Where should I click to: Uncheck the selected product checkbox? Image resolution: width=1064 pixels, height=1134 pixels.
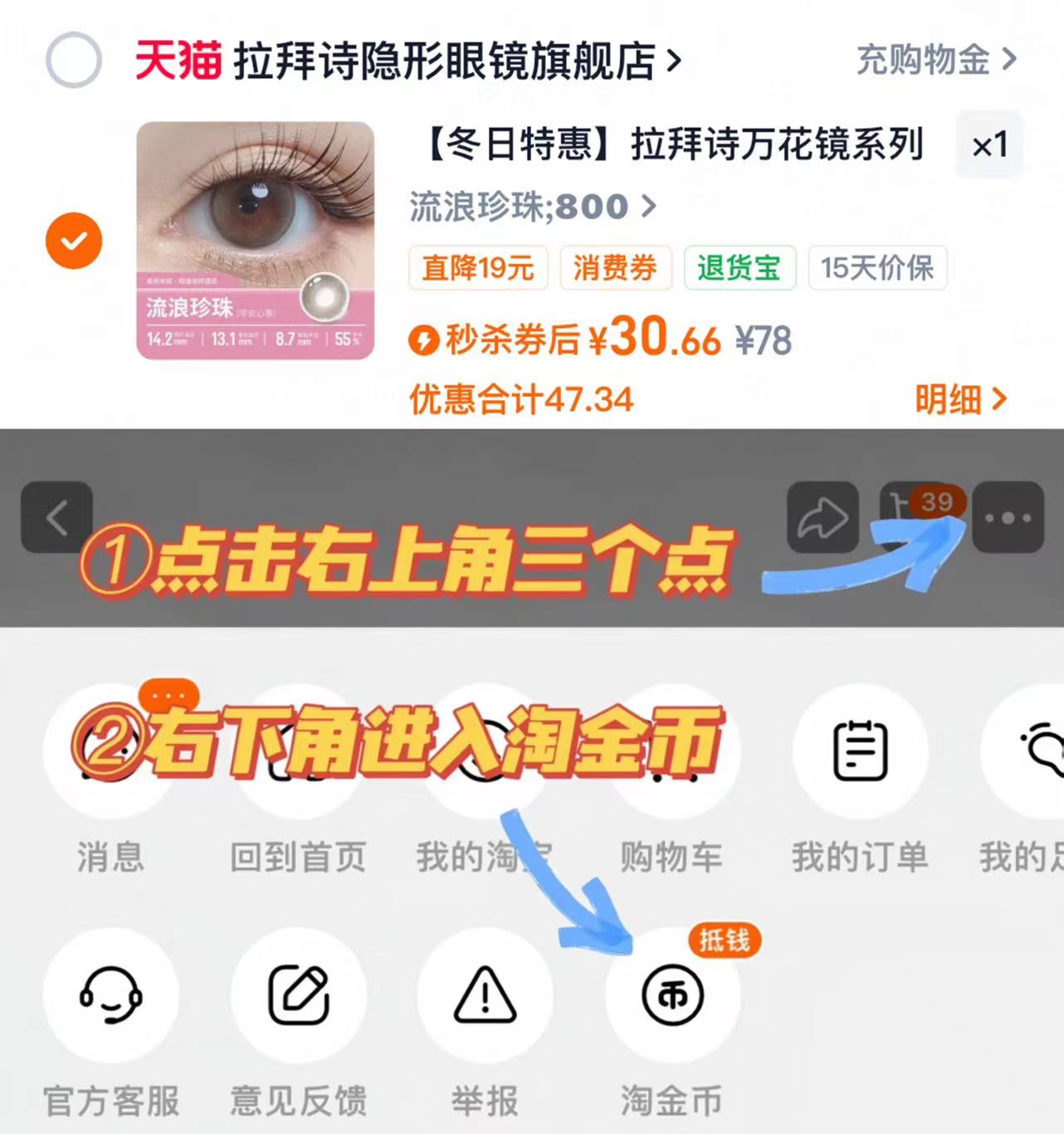tap(74, 240)
